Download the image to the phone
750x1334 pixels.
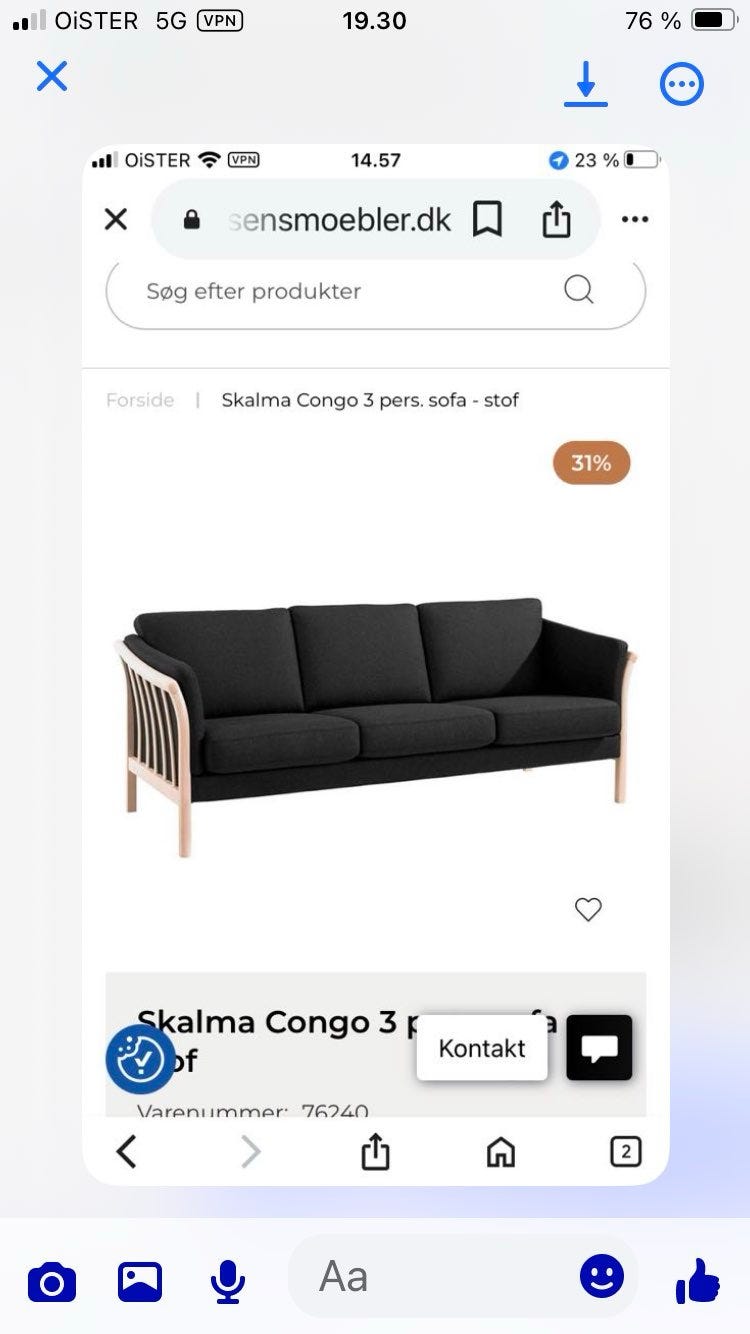tap(586, 83)
